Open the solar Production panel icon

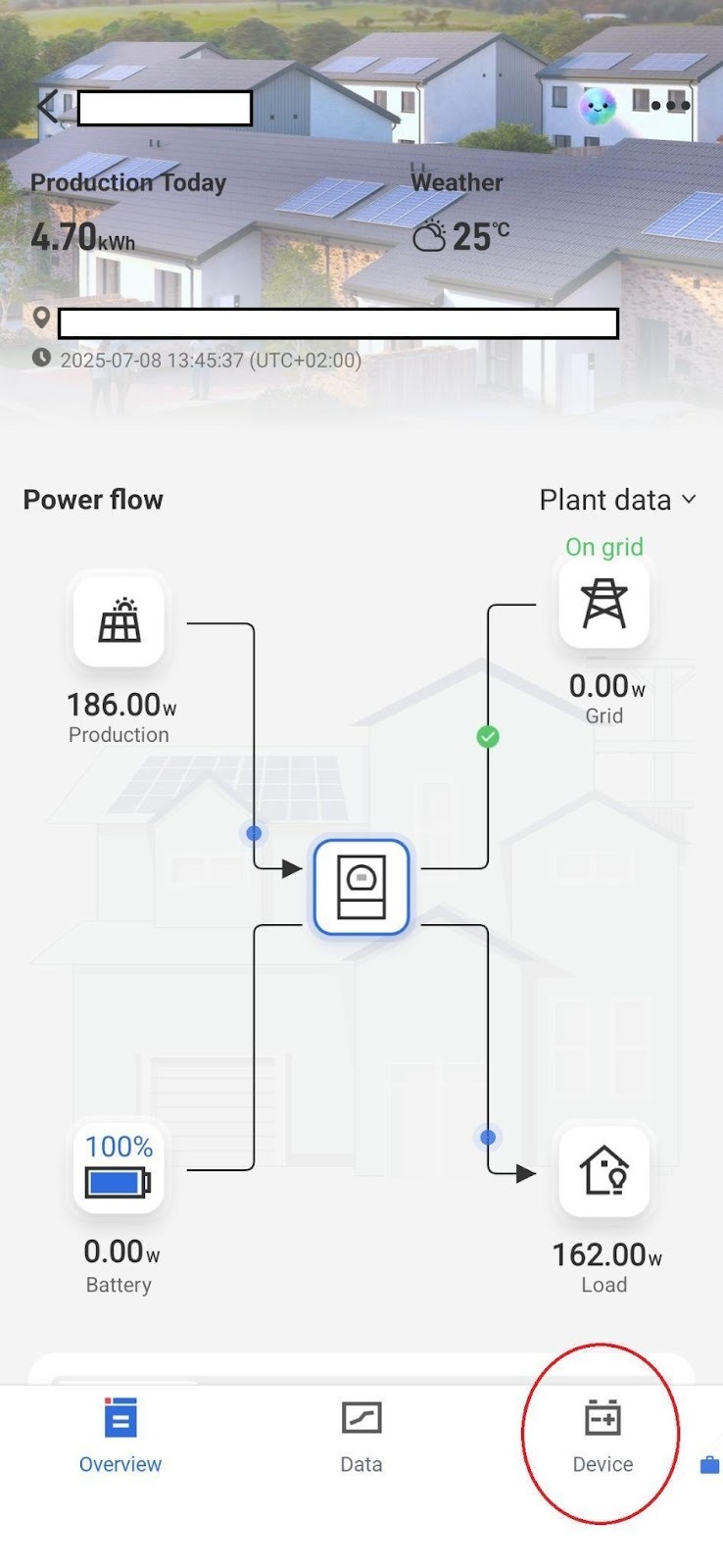(119, 621)
